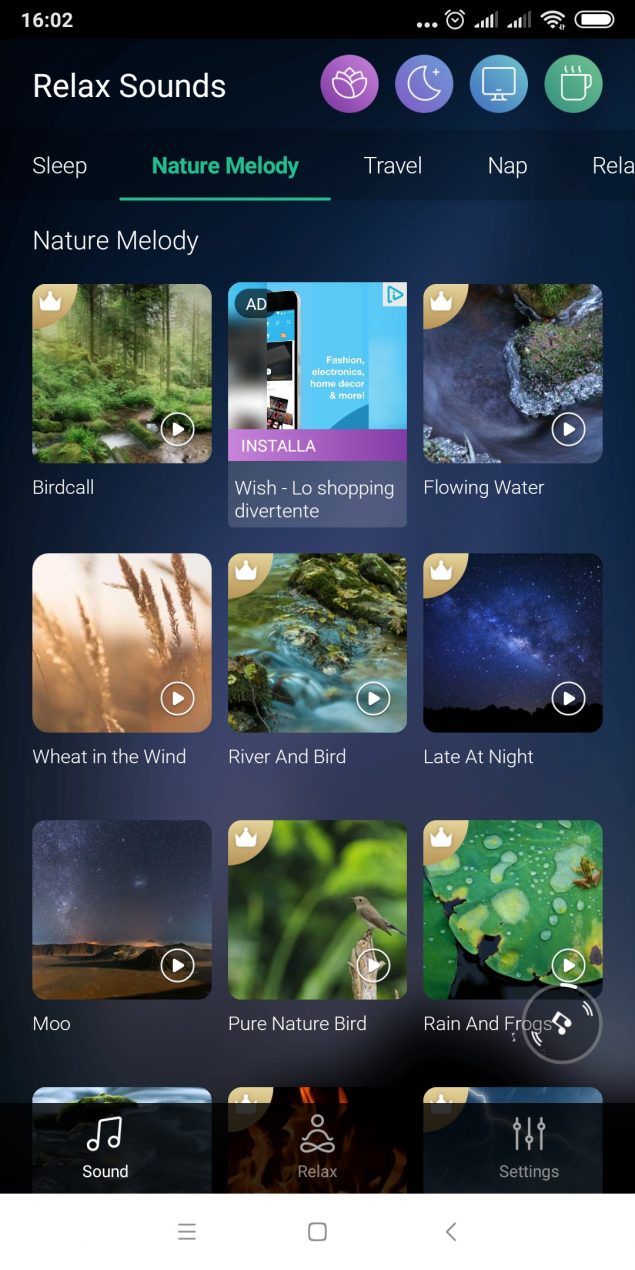
Task: Switch to the Travel tab
Action: [393, 166]
